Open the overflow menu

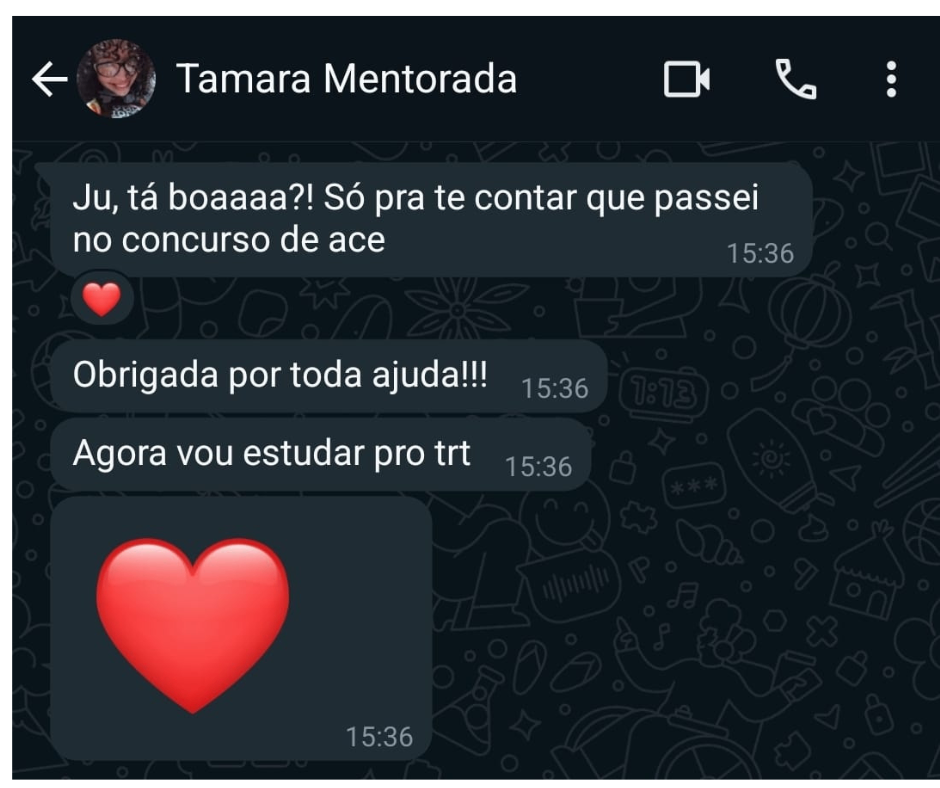point(890,80)
